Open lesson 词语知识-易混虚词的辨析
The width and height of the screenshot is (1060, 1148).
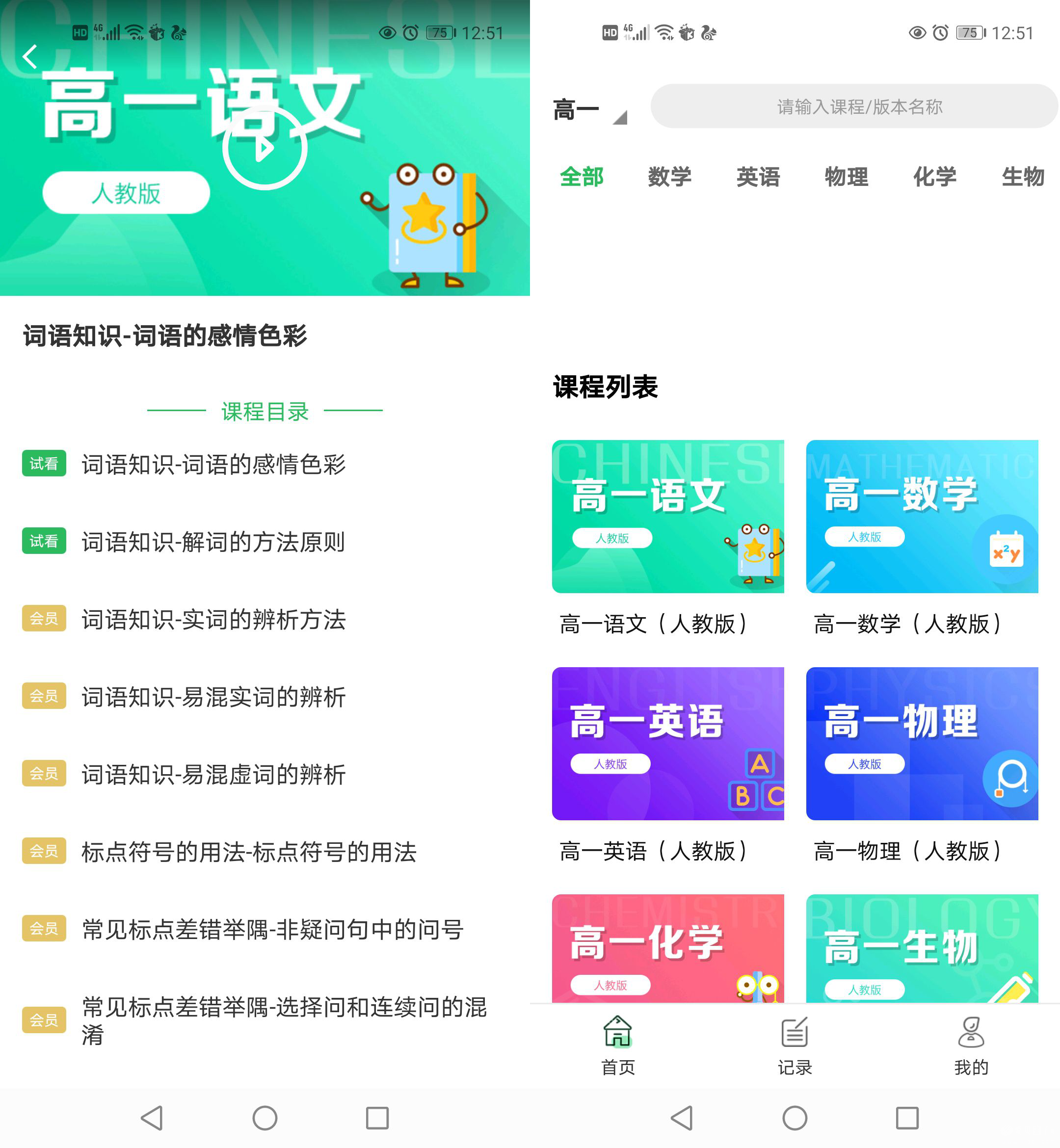(213, 774)
